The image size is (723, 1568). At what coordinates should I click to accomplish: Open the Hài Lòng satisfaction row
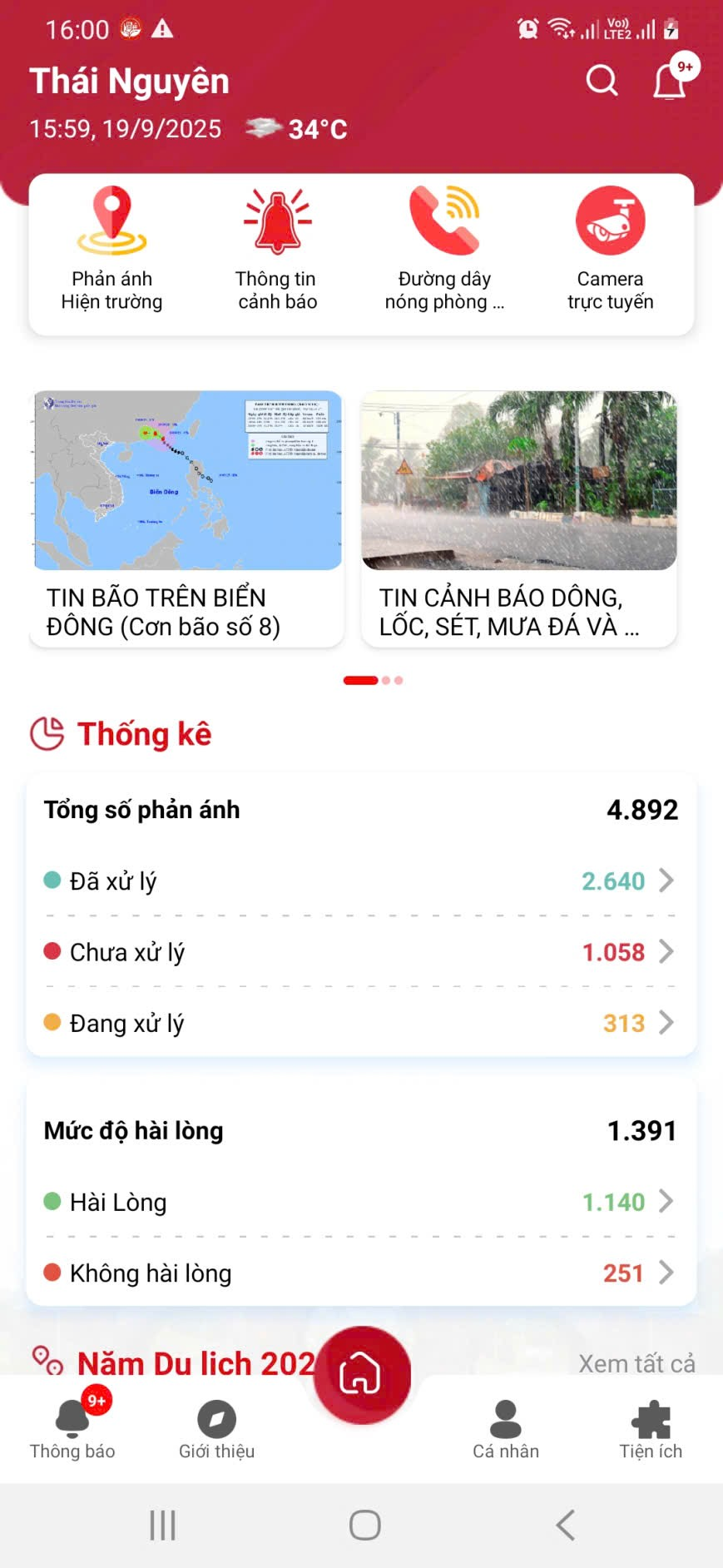(x=360, y=1202)
